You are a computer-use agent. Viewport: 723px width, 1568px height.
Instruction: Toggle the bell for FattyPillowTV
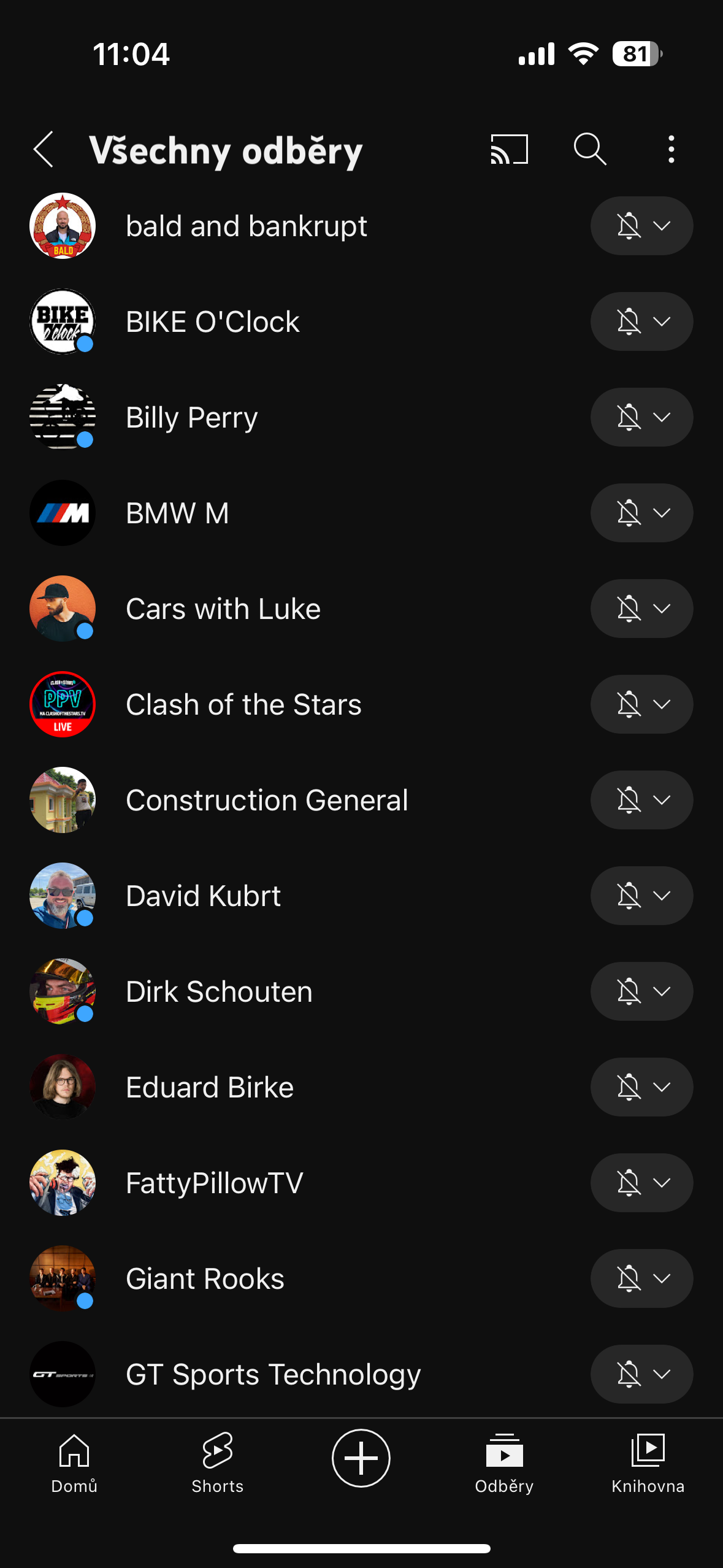pyautogui.click(x=629, y=1183)
